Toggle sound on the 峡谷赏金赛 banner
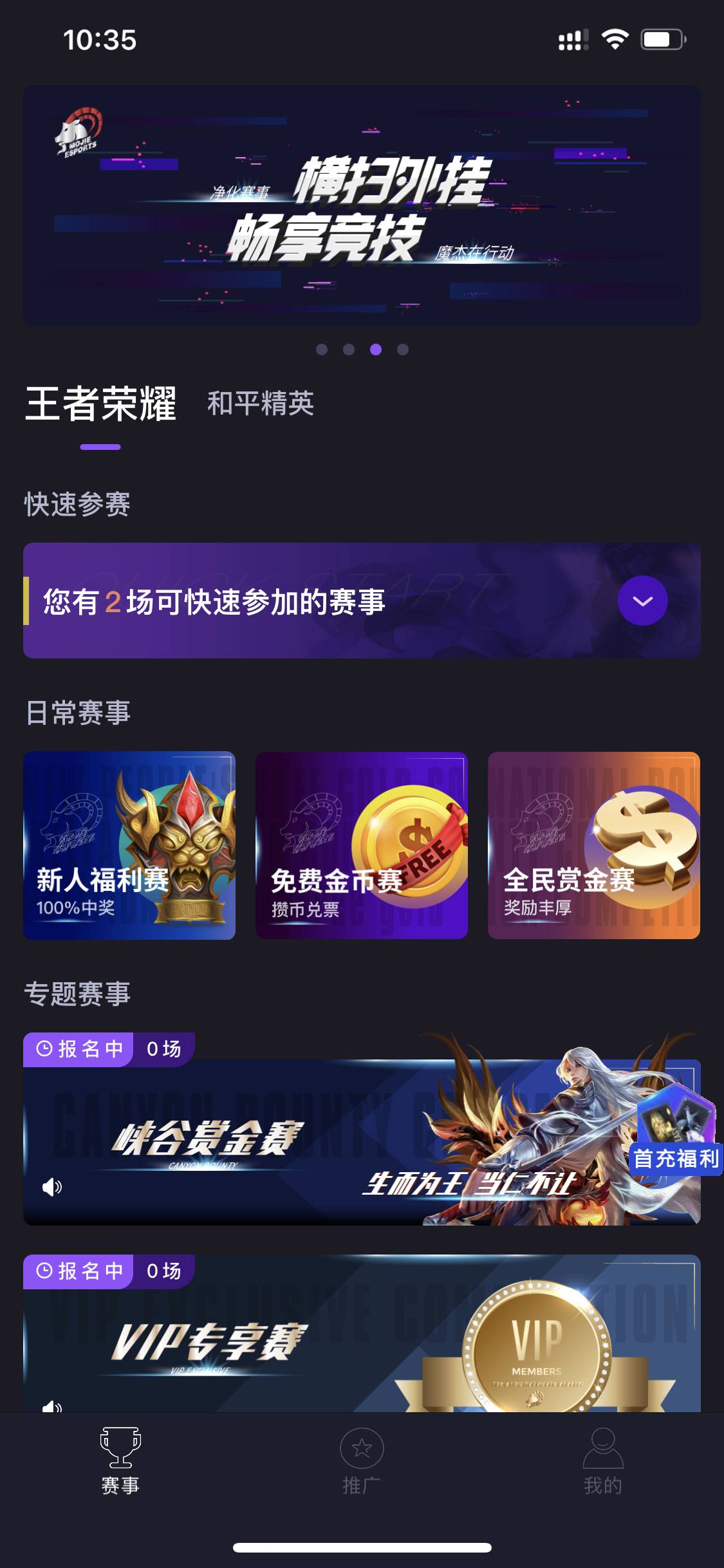The width and height of the screenshot is (724, 1568). coord(52,1186)
